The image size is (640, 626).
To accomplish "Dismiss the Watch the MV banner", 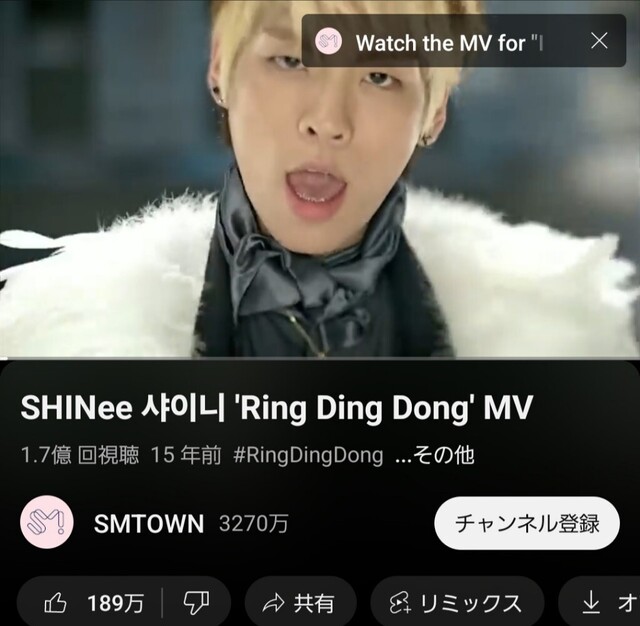I will [x=599, y=41].
